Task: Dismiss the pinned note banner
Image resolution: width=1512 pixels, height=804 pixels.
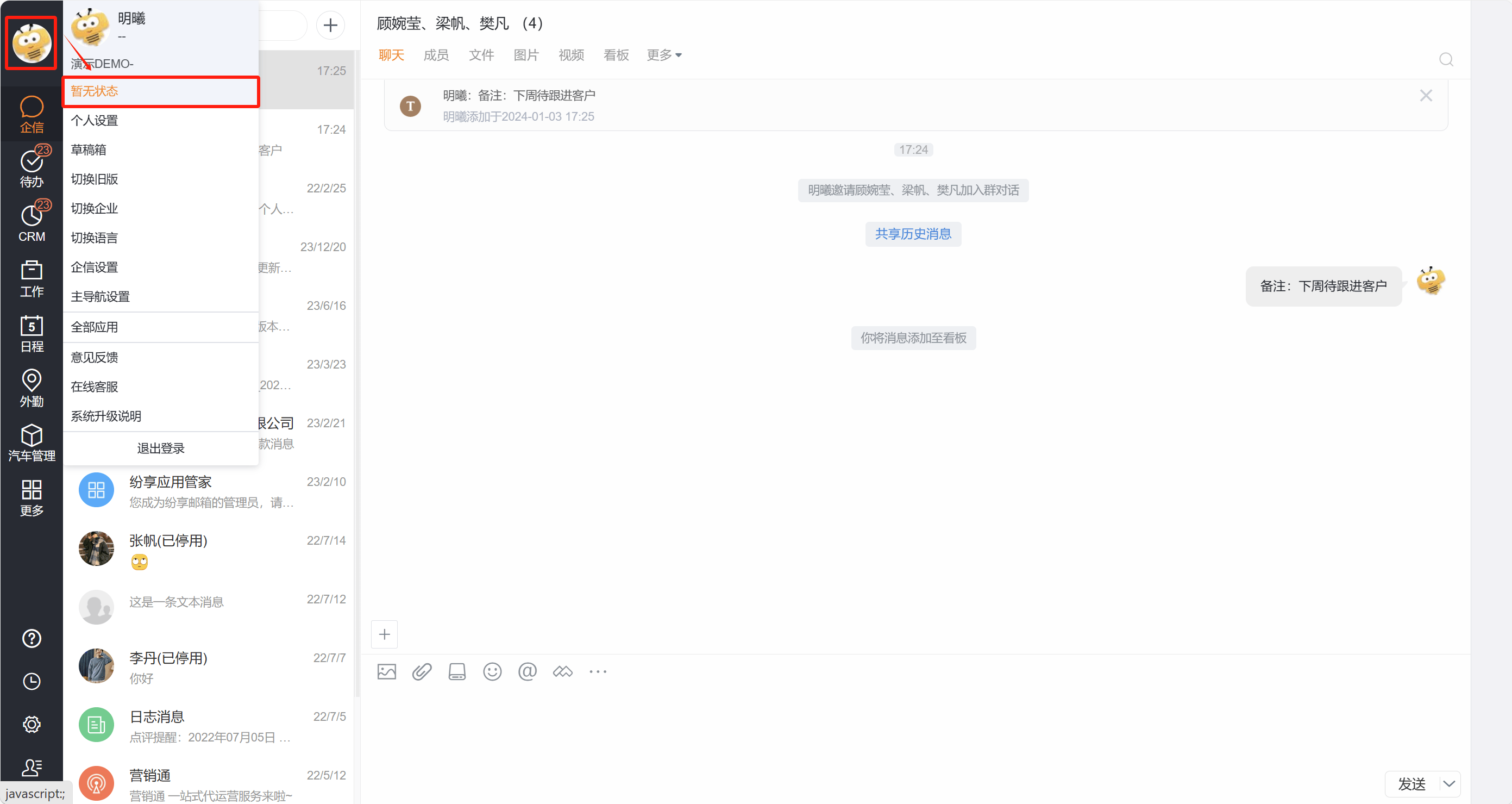Action: pyautogui.click(x=1425, y=96)
